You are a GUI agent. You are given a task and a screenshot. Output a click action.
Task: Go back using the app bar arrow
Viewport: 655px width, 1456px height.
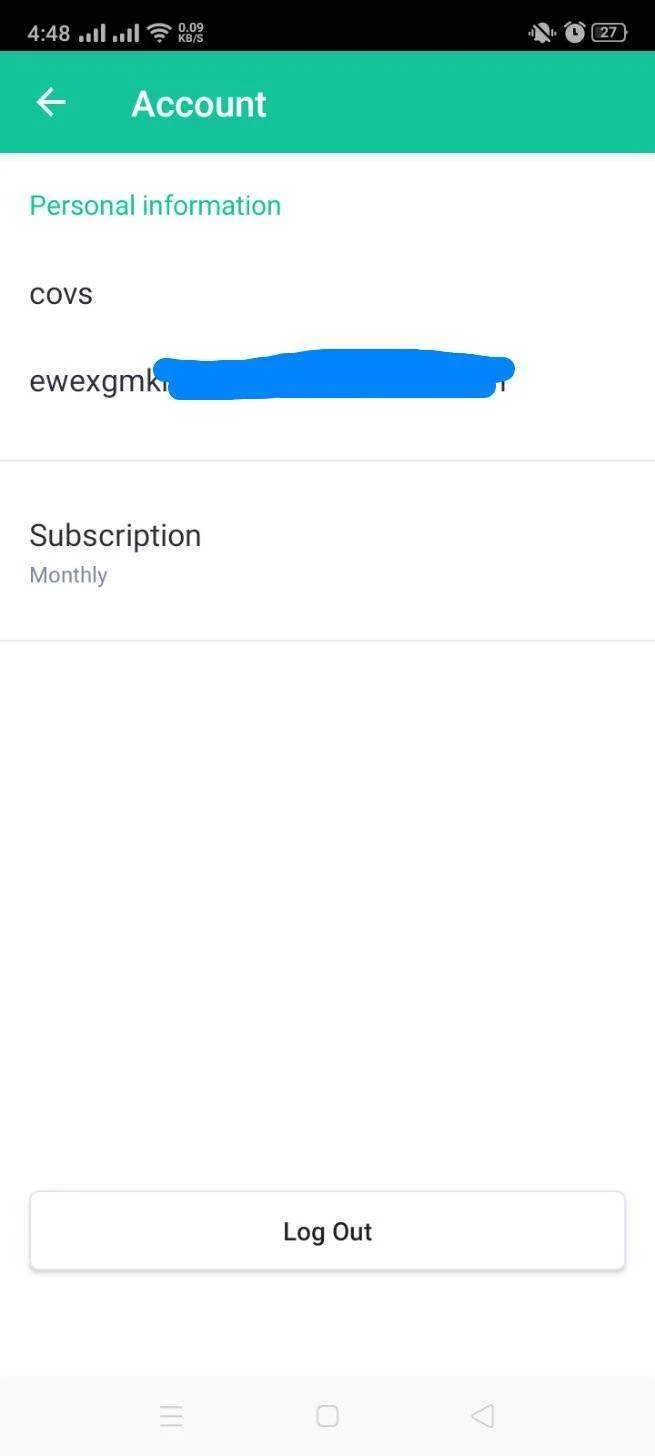coord(50,102)
